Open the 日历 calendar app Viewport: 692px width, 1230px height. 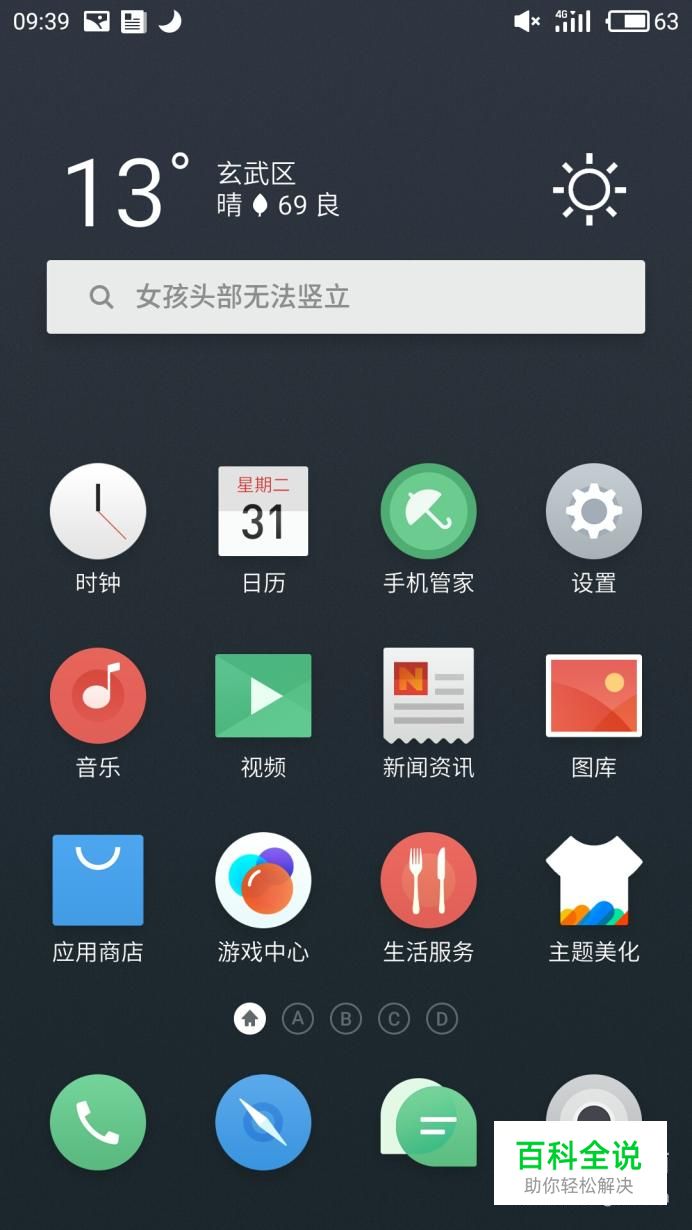[x=263, y=511]
